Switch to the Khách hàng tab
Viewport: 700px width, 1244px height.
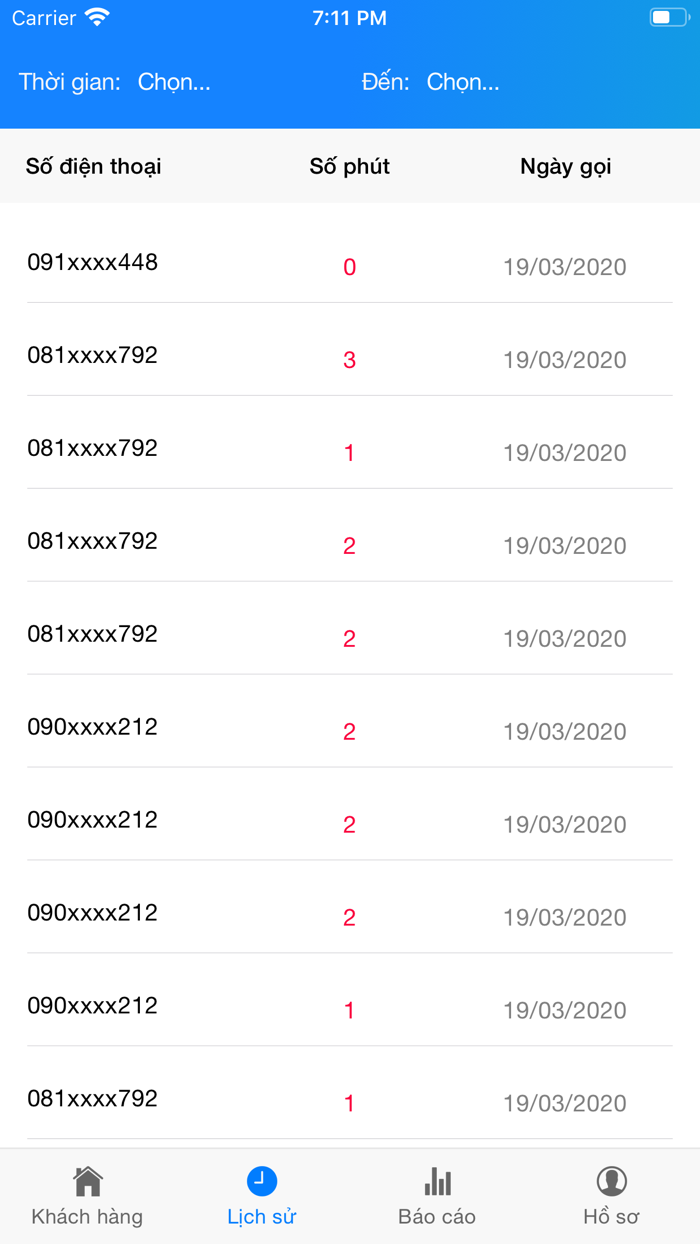pyautogui.click(x=87, y=1196)
